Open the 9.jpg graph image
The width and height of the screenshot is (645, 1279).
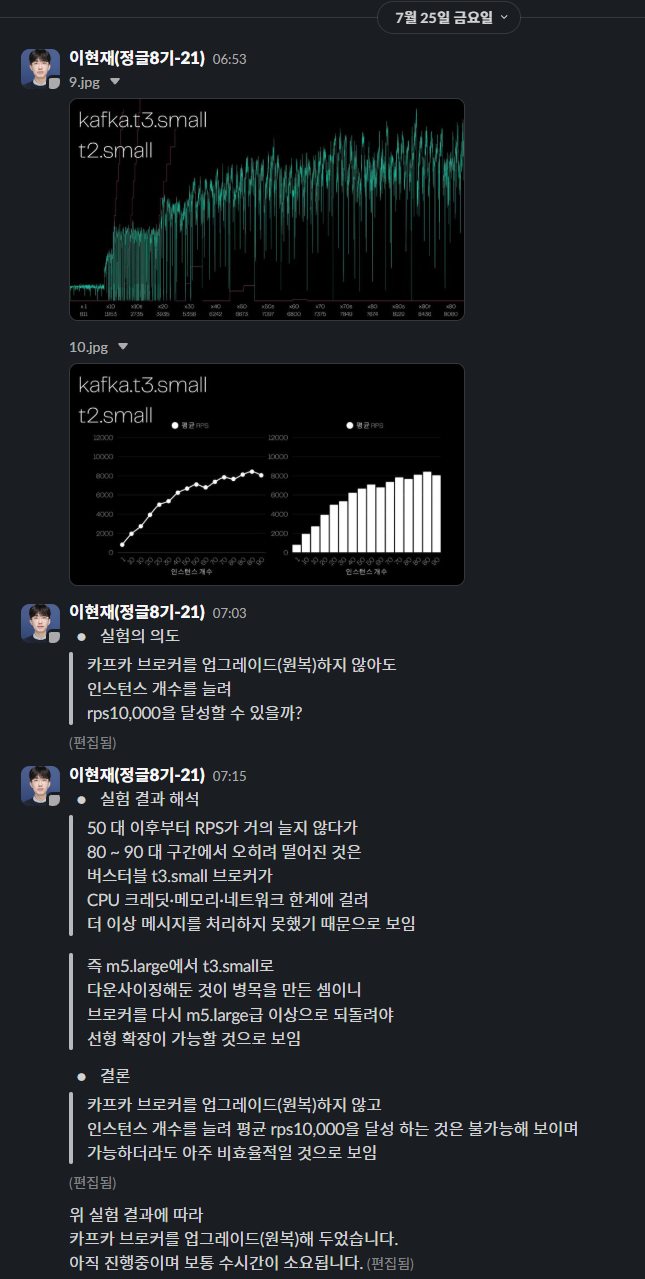pyautogui.click(x=266, y=207)
